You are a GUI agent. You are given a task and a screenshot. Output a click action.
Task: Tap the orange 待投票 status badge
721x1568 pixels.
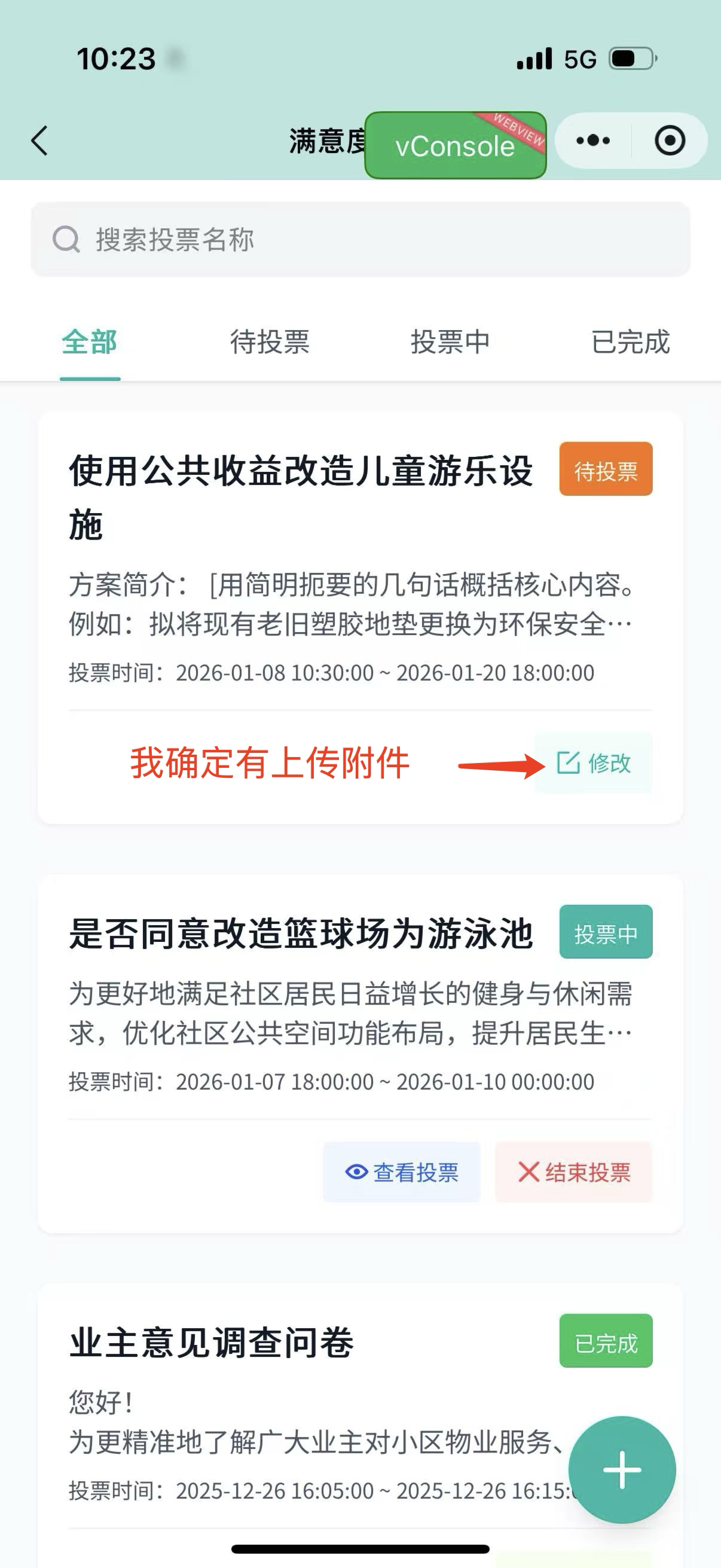tap(606, 469)
